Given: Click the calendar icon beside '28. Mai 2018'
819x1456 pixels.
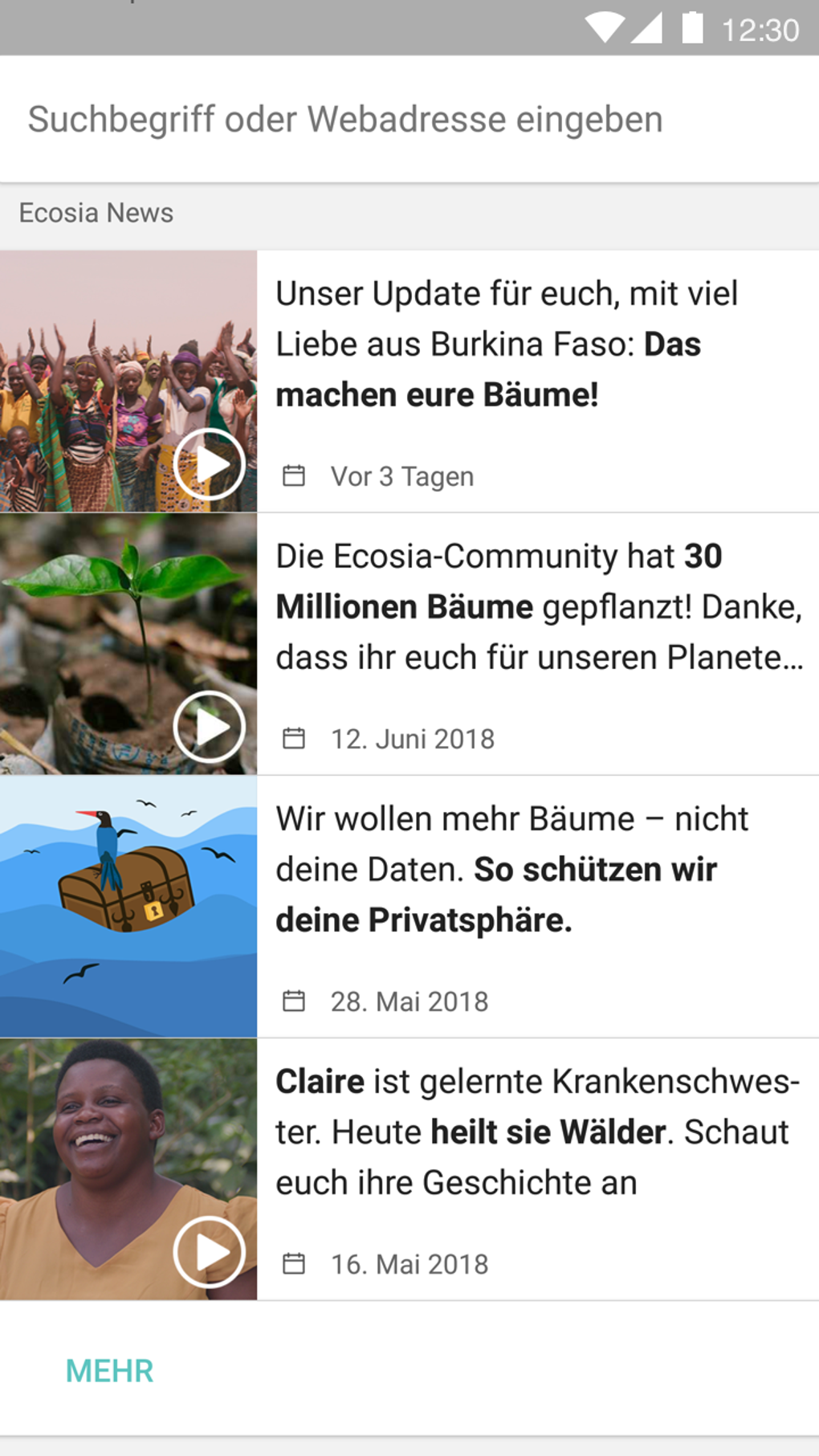Looking at the screenshot, I should point(294,1000).
